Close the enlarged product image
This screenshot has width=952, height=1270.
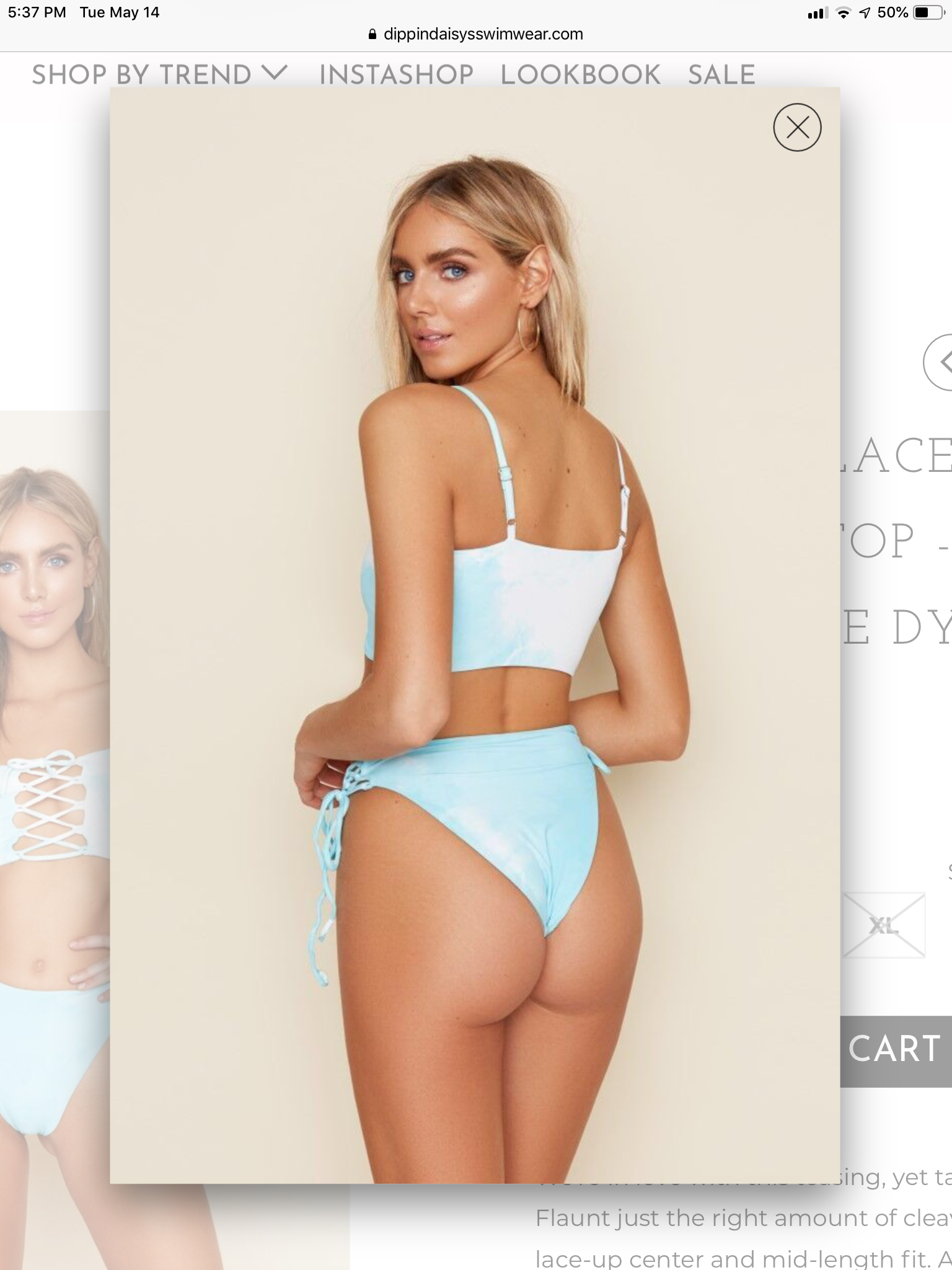pos(797,127)
